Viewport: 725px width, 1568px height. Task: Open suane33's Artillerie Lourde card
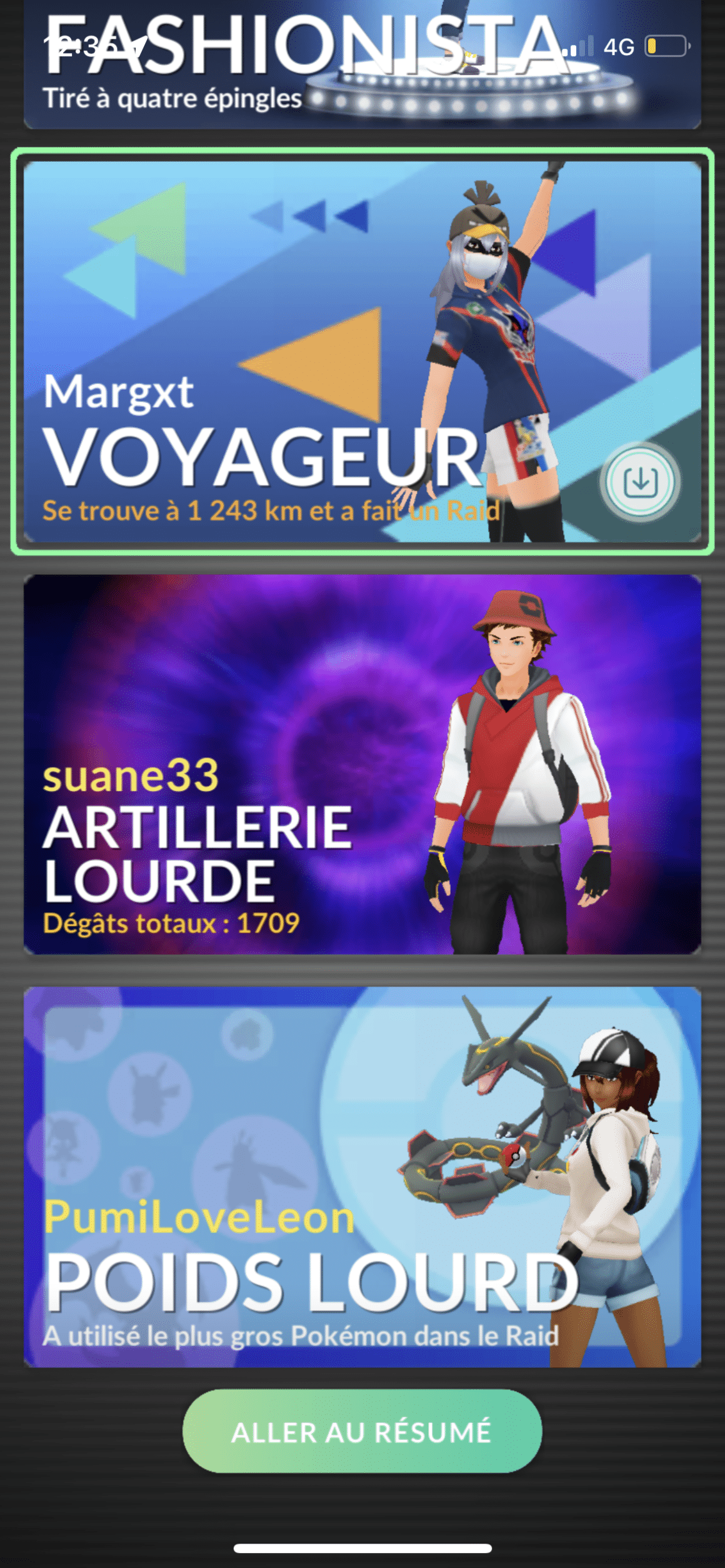(x=362, y=764)
